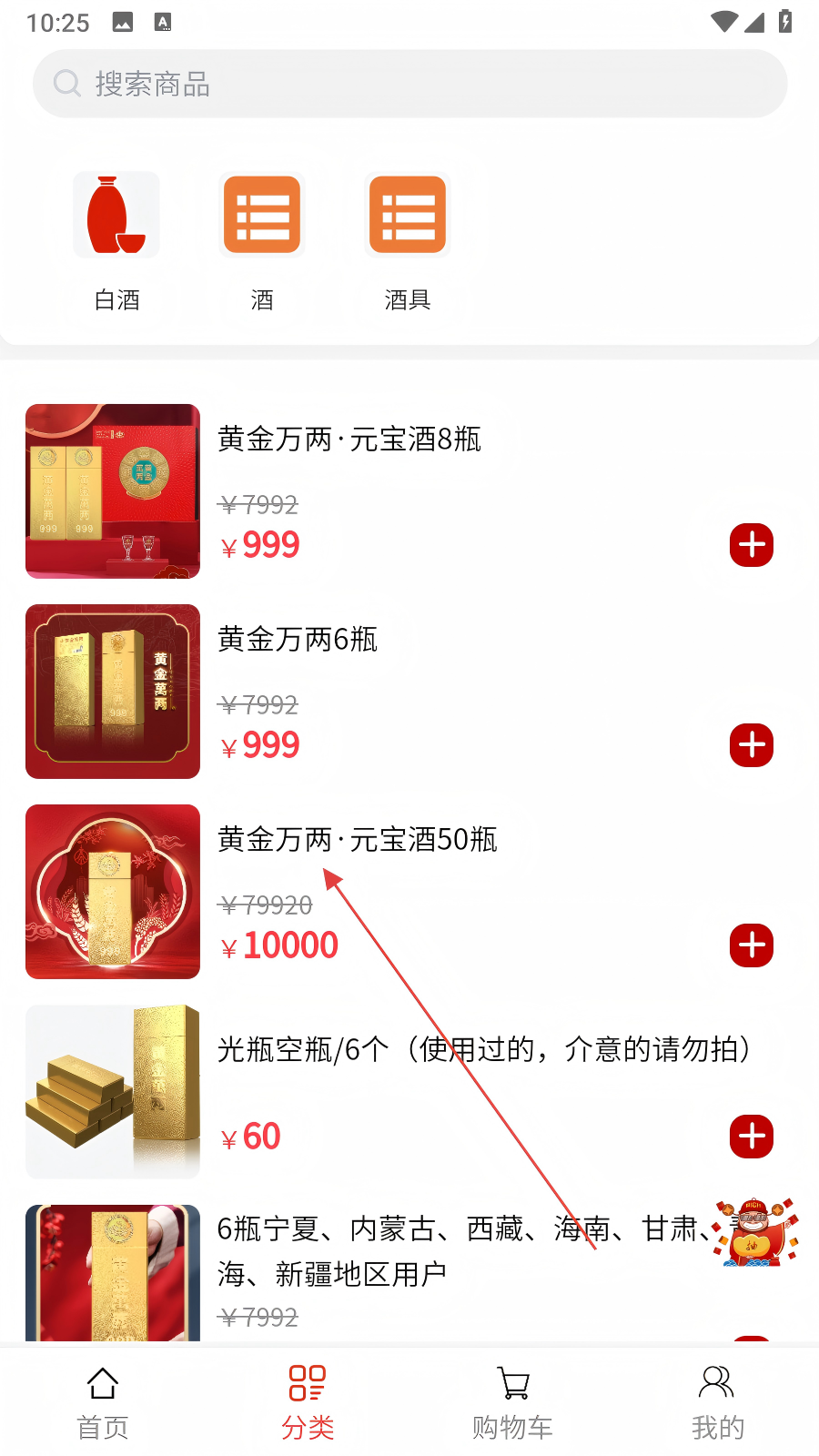
Task: Add 黄金万两6瓶 to cart
Action: [751, 745]
